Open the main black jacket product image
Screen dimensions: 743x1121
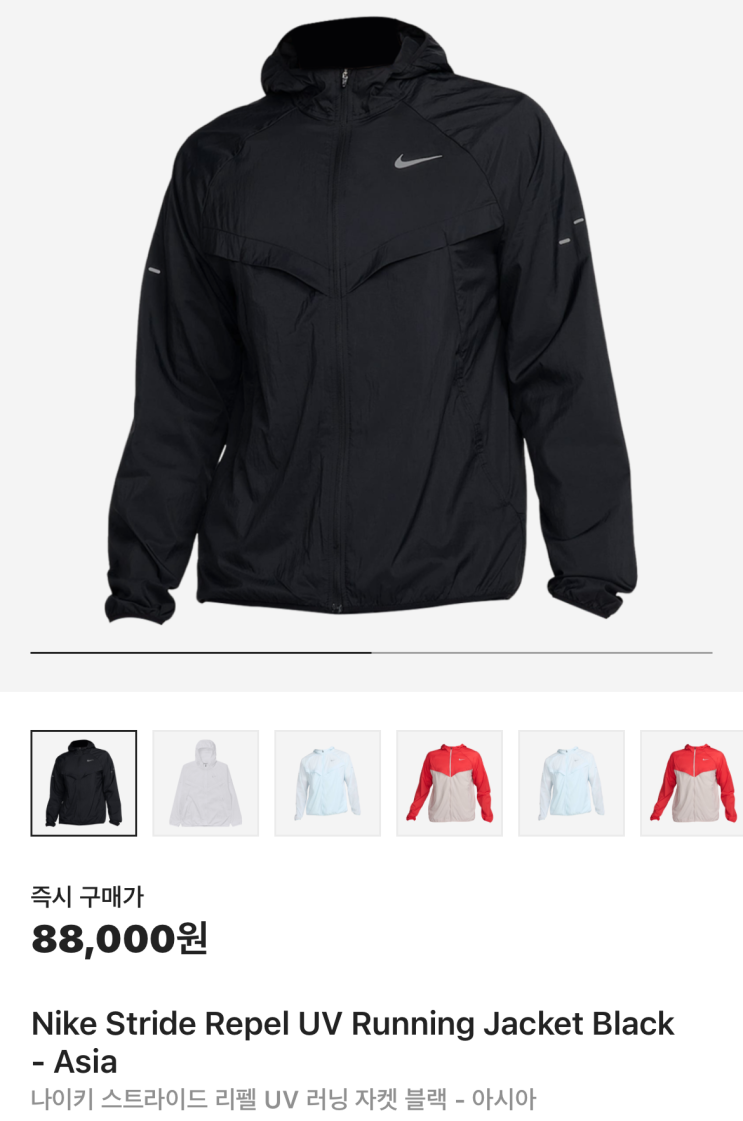point(371,322)
